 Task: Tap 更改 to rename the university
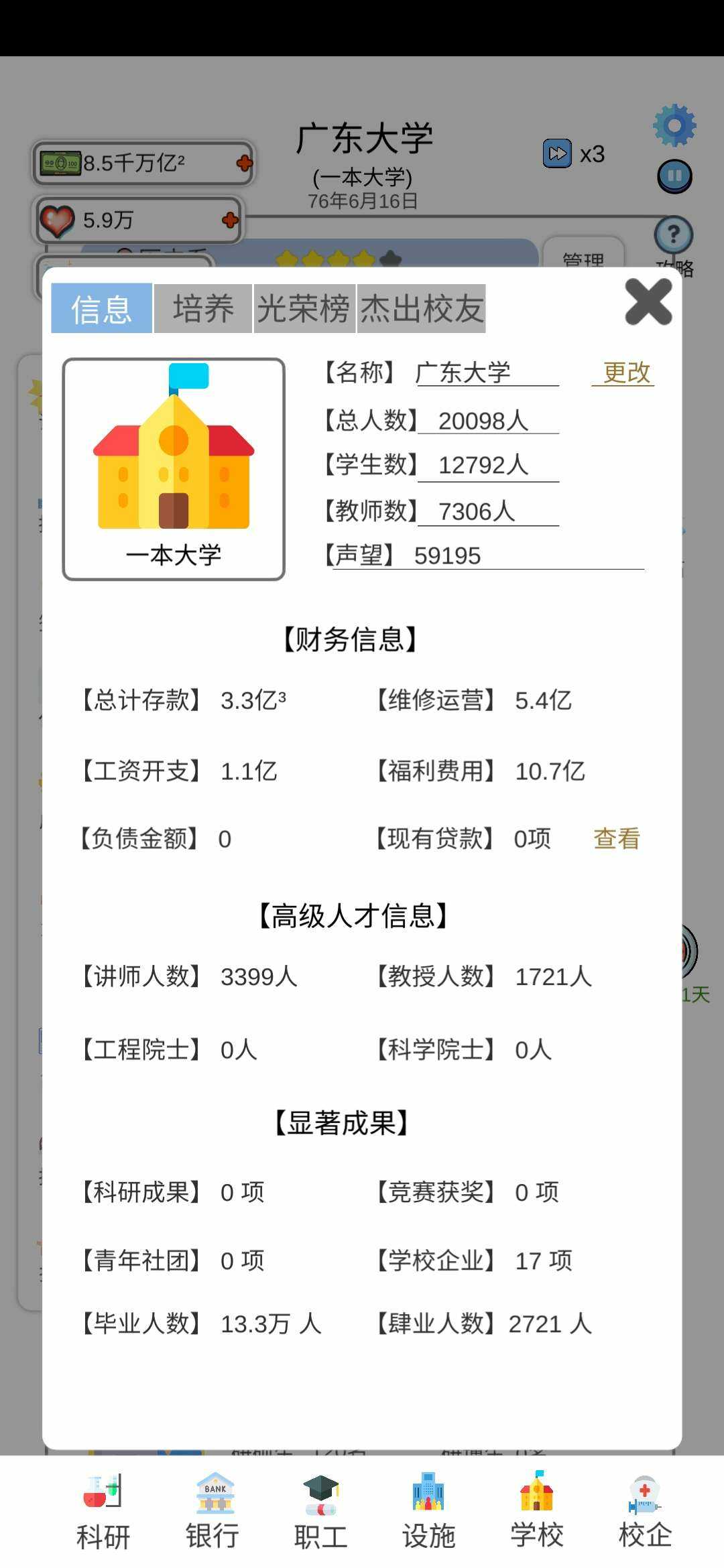pyautogui.click(x=626, y=373)
